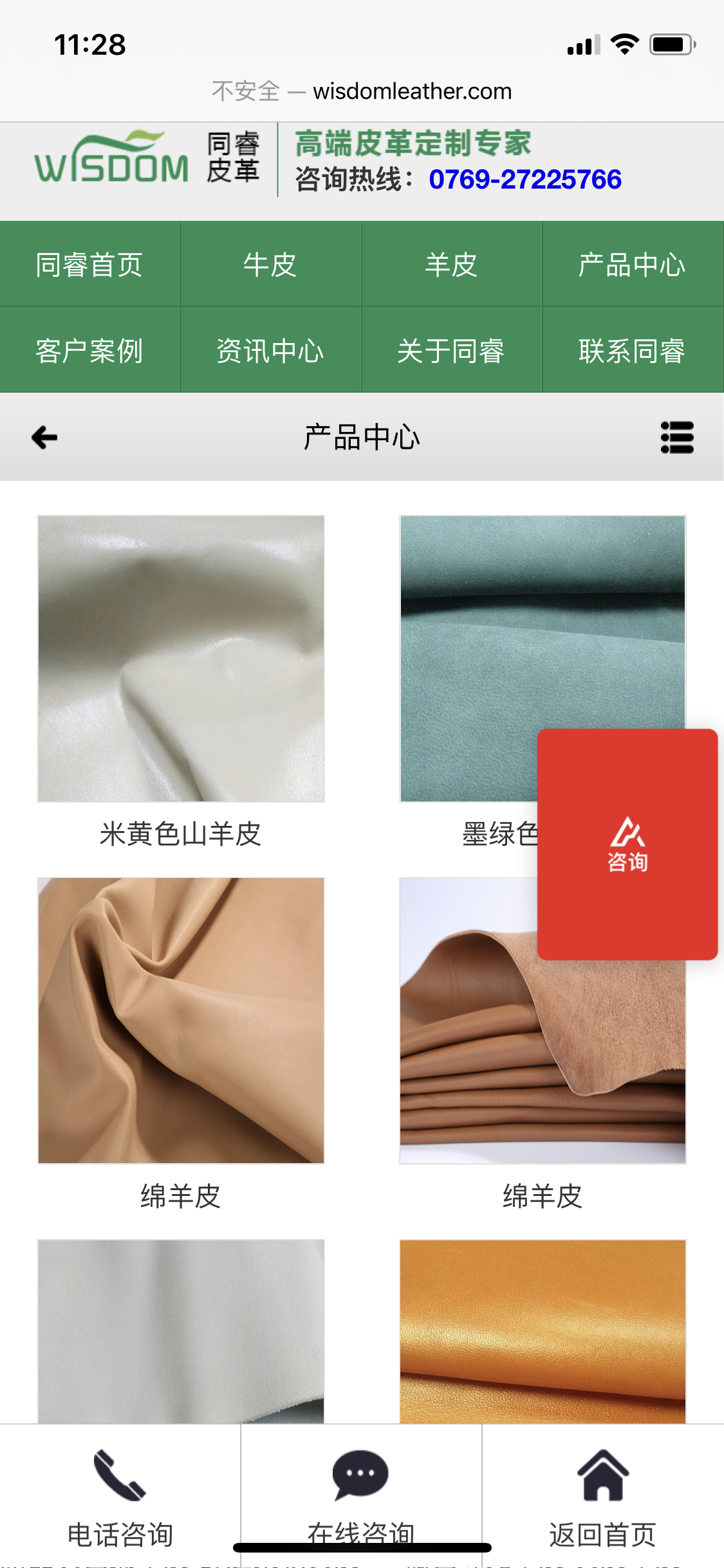
Task: Tap the red 咨询 floating button
Action: click(627, 844)
